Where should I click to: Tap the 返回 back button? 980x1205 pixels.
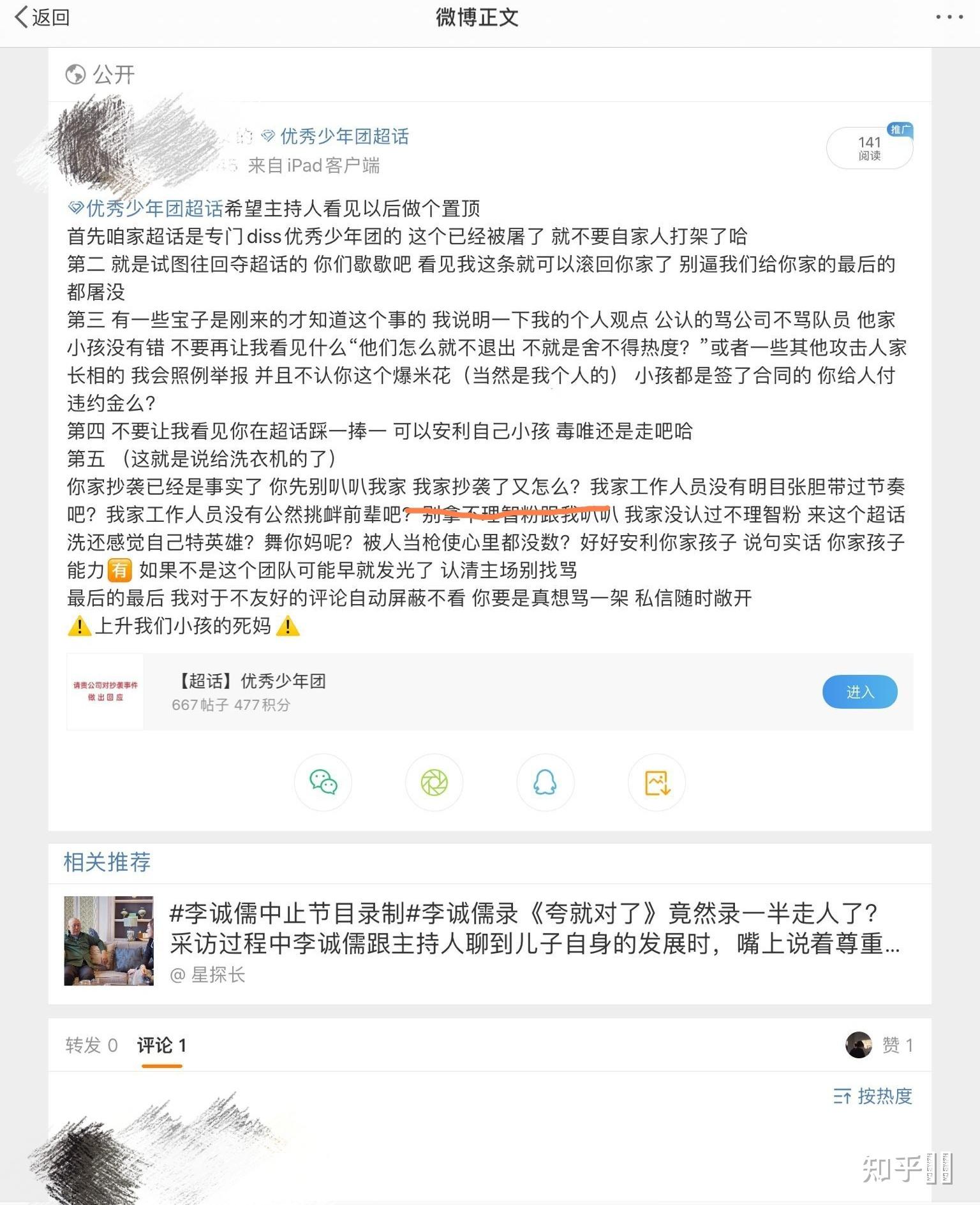point(42,17)
